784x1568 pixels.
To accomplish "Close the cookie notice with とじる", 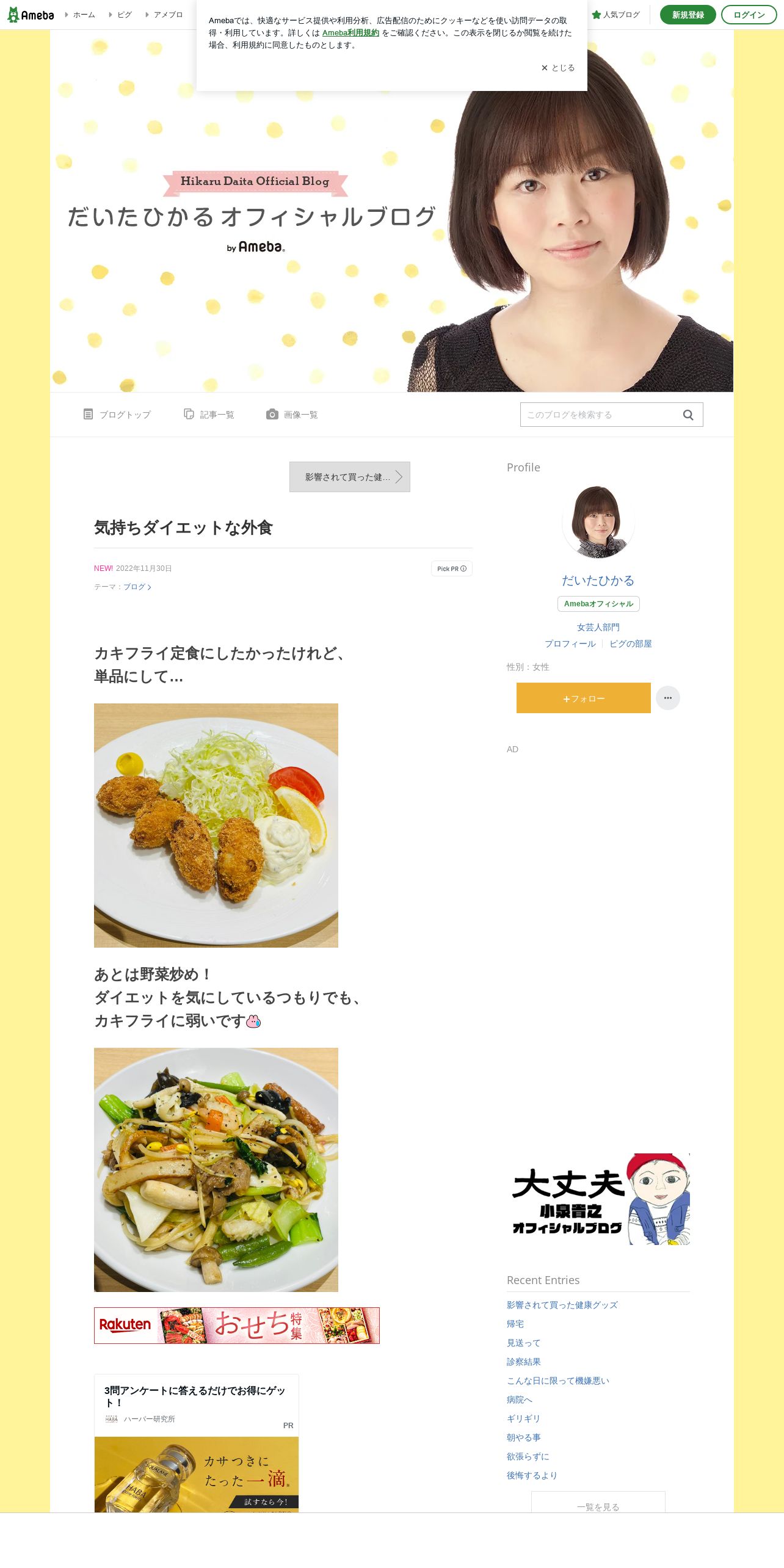I will coord(558,68).
